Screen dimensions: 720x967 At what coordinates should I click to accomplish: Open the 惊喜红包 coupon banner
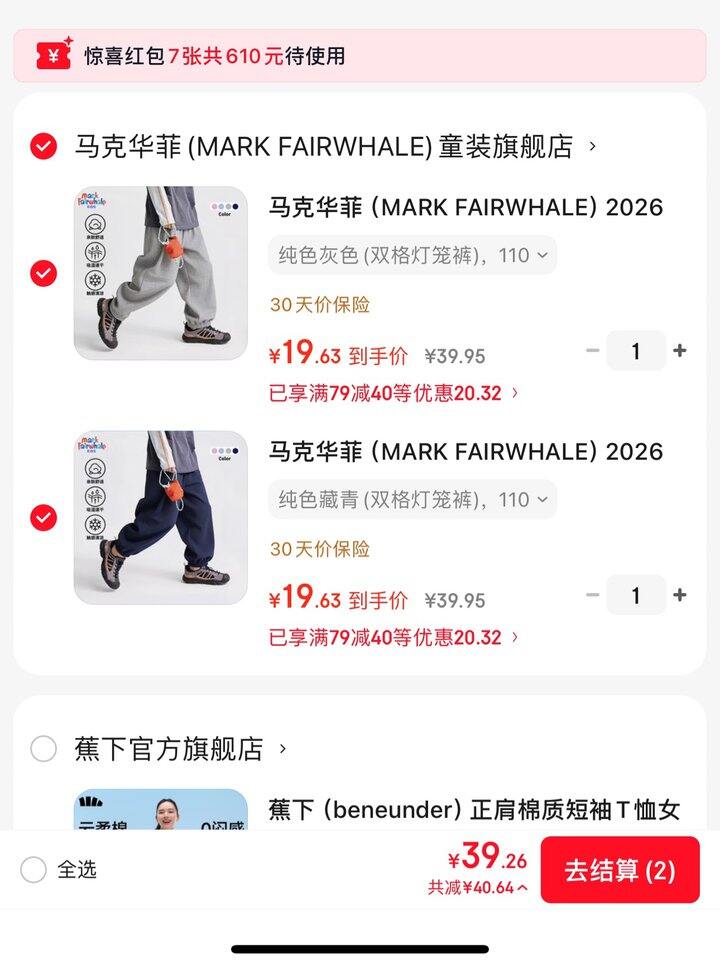coord(360,56)
